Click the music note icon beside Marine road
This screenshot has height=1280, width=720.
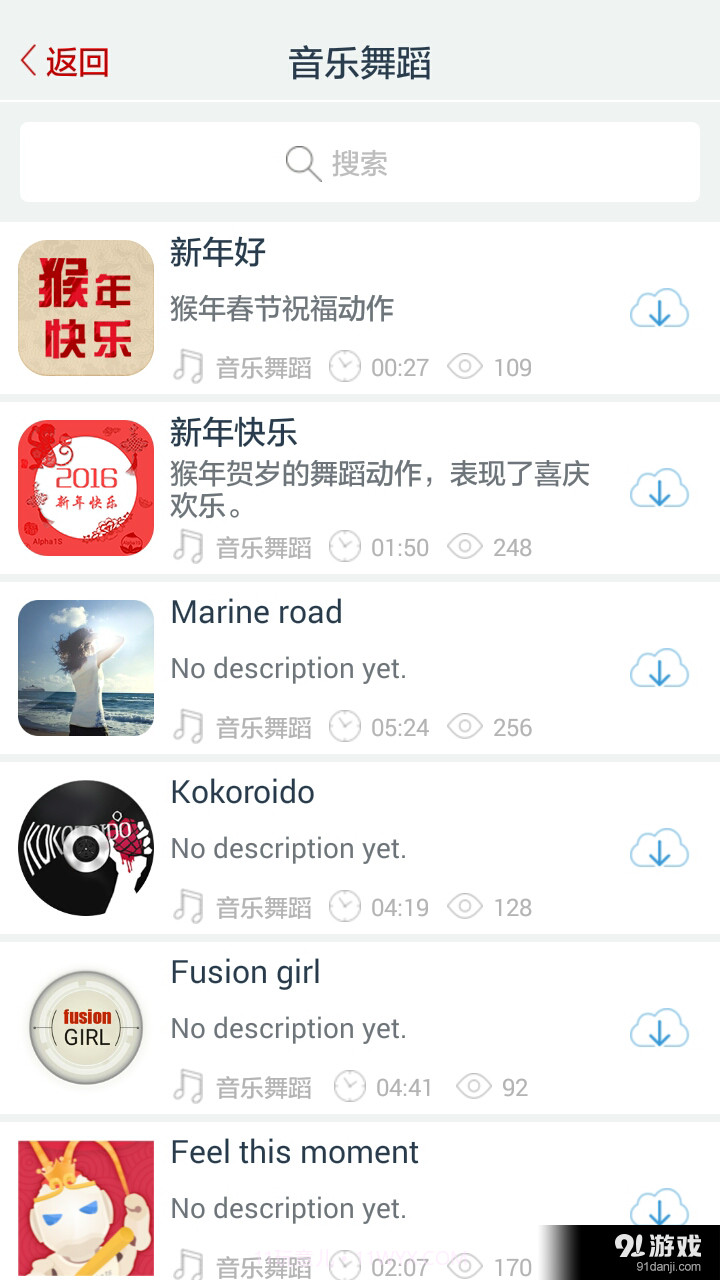(x=187, y=726)
